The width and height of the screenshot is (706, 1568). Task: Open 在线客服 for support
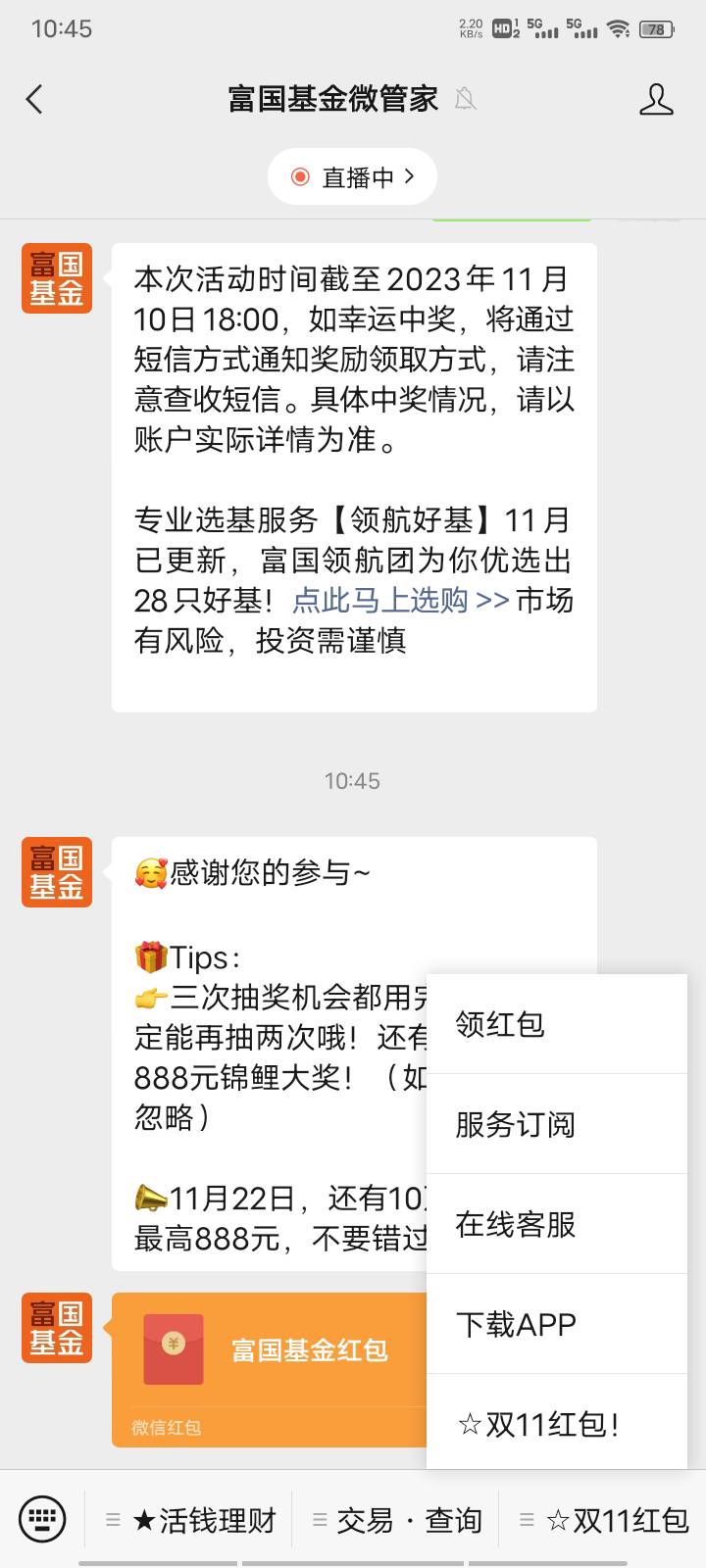coord(557,1224)
